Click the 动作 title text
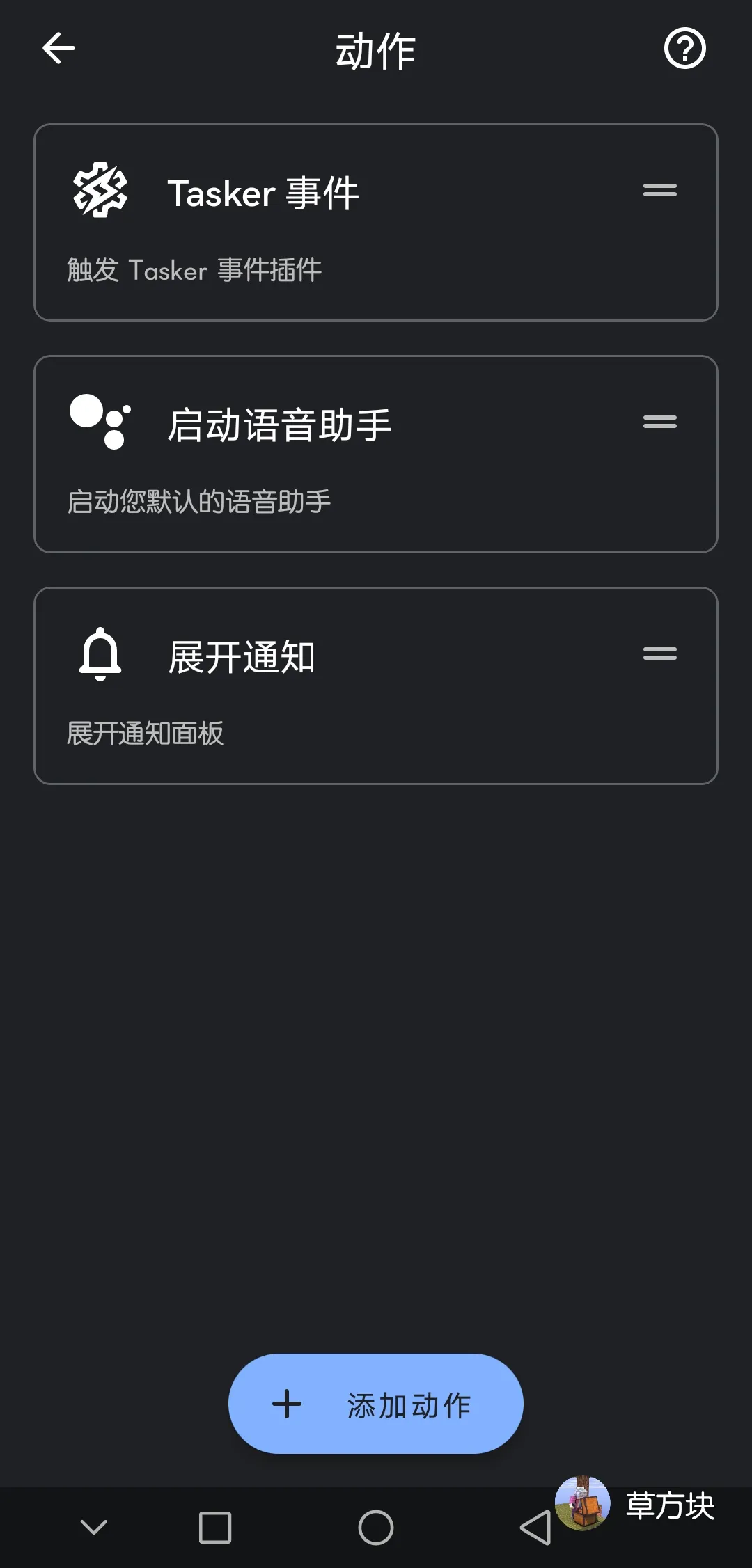 click(376, 49)
